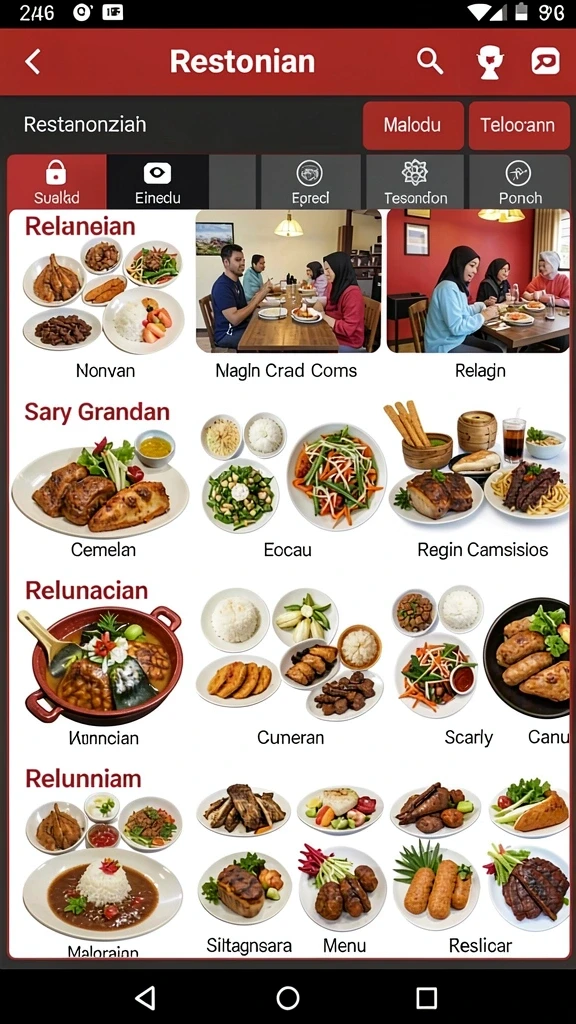Go to the Android home screen
The width and height of the screenshot is (576, 1024).
point(287,997)
